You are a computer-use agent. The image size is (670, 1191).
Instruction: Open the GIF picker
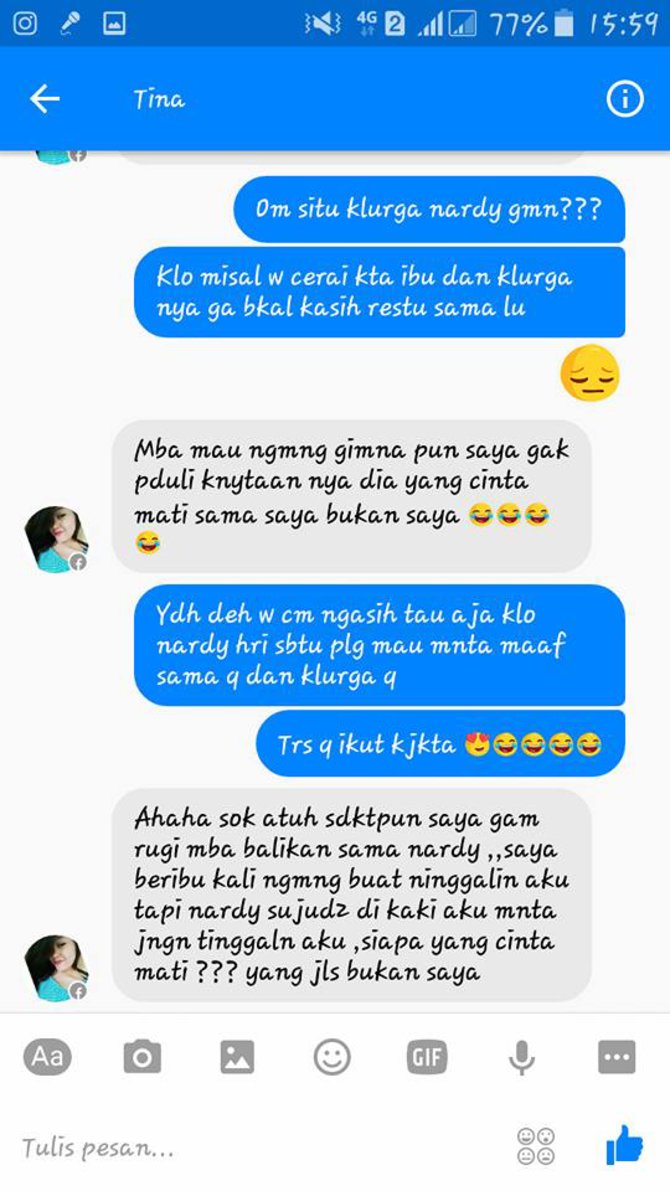click(426, 1056)
